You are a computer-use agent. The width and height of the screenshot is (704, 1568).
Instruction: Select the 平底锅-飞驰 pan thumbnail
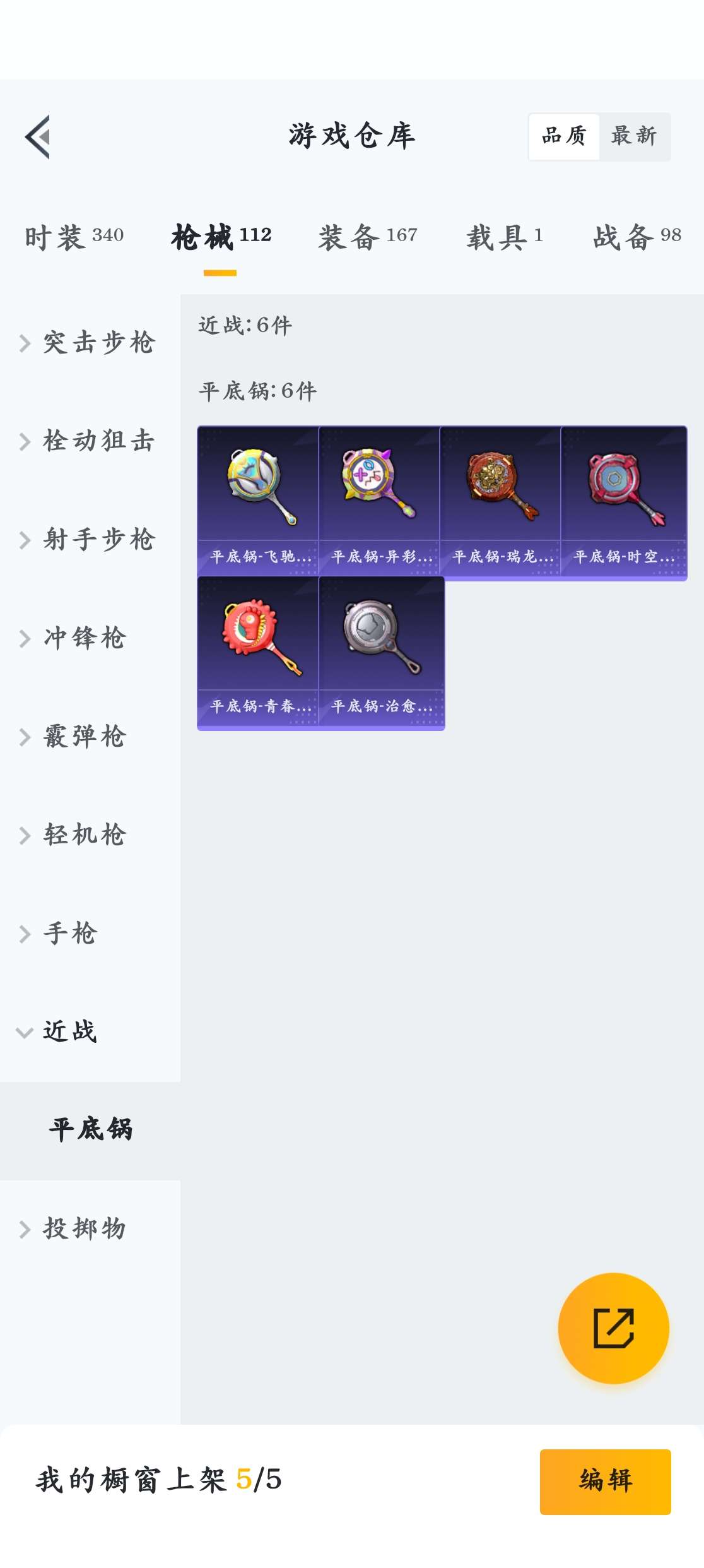pos(257,492)
